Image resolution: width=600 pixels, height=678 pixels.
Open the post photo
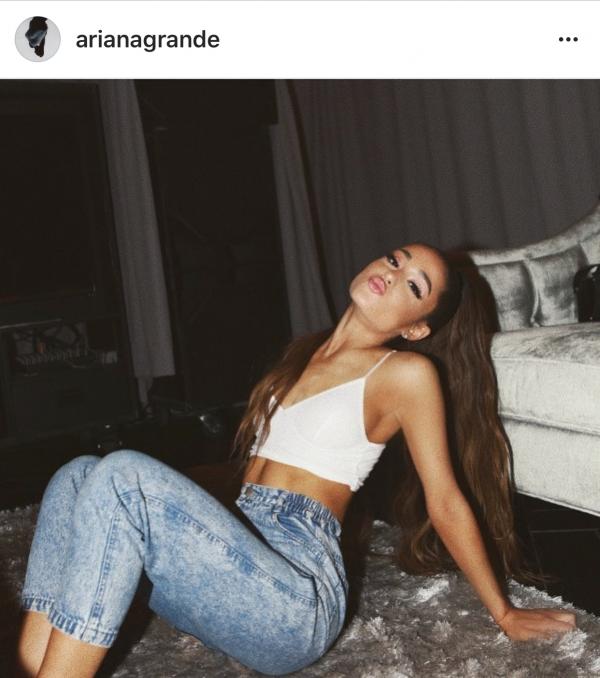point(300,378)
